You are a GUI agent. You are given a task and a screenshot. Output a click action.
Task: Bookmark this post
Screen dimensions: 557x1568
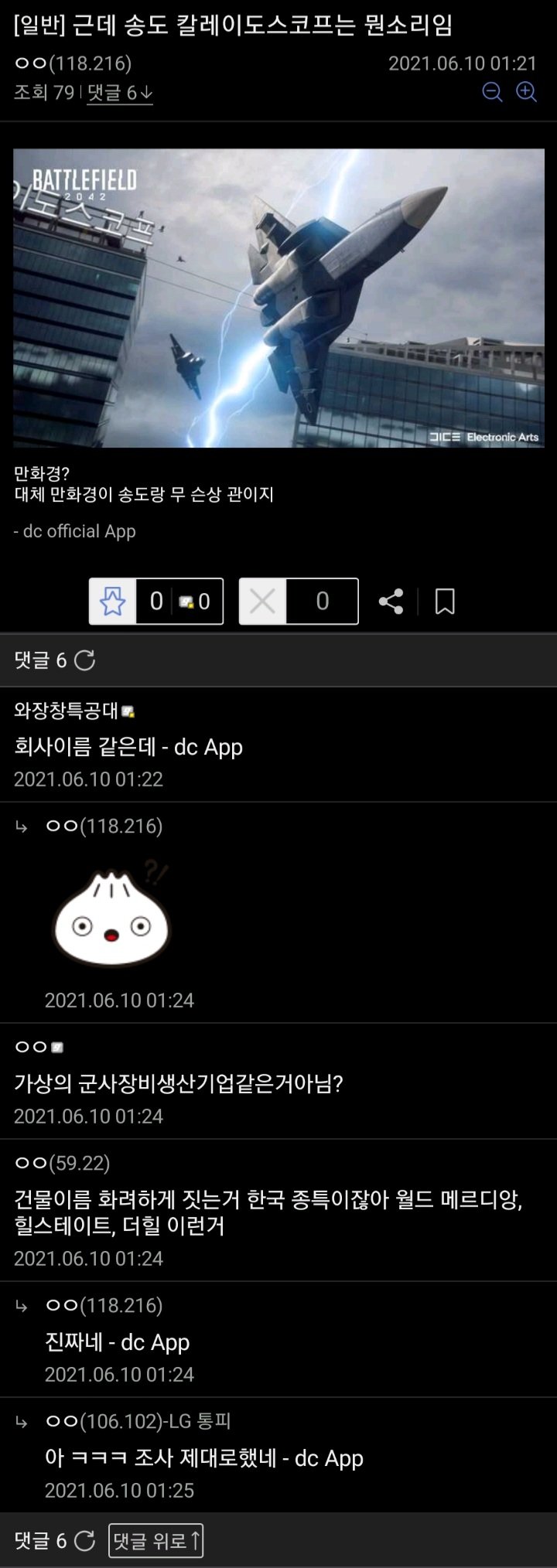445,601
